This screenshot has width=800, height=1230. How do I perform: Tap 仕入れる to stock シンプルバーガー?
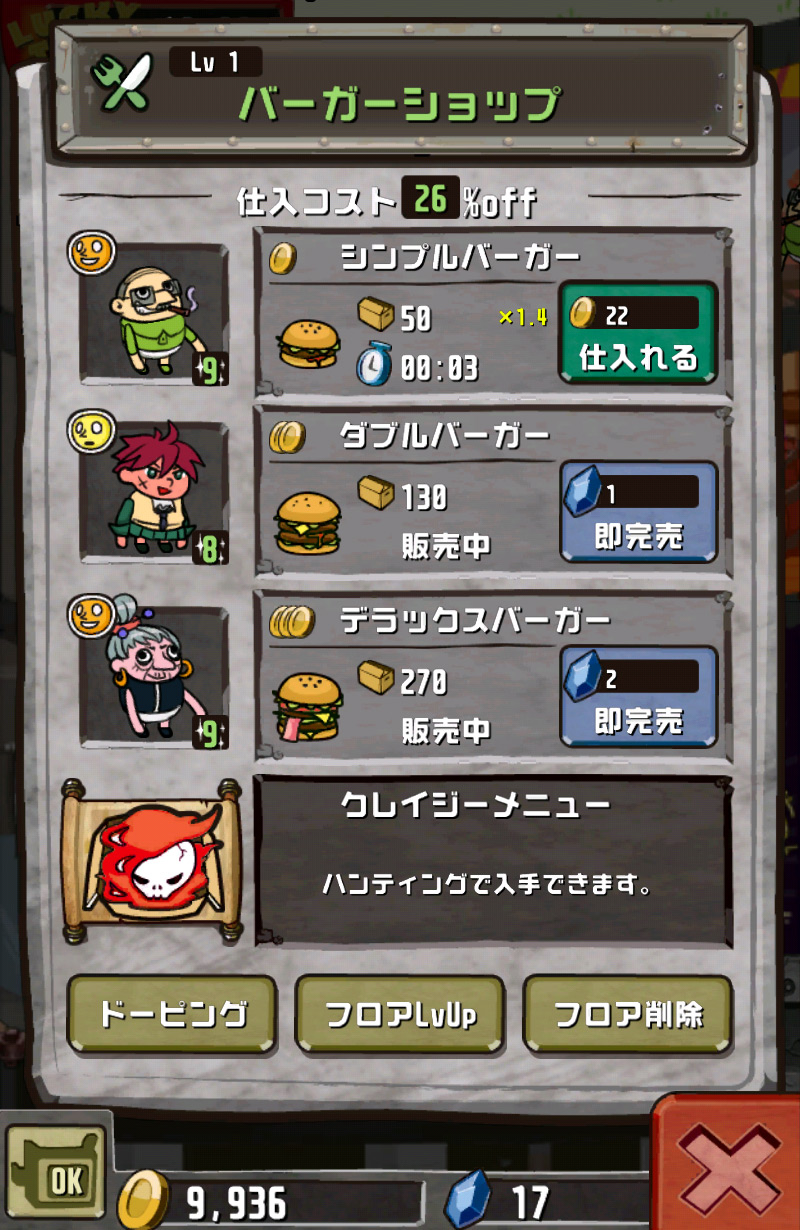[x=638, y=334]
